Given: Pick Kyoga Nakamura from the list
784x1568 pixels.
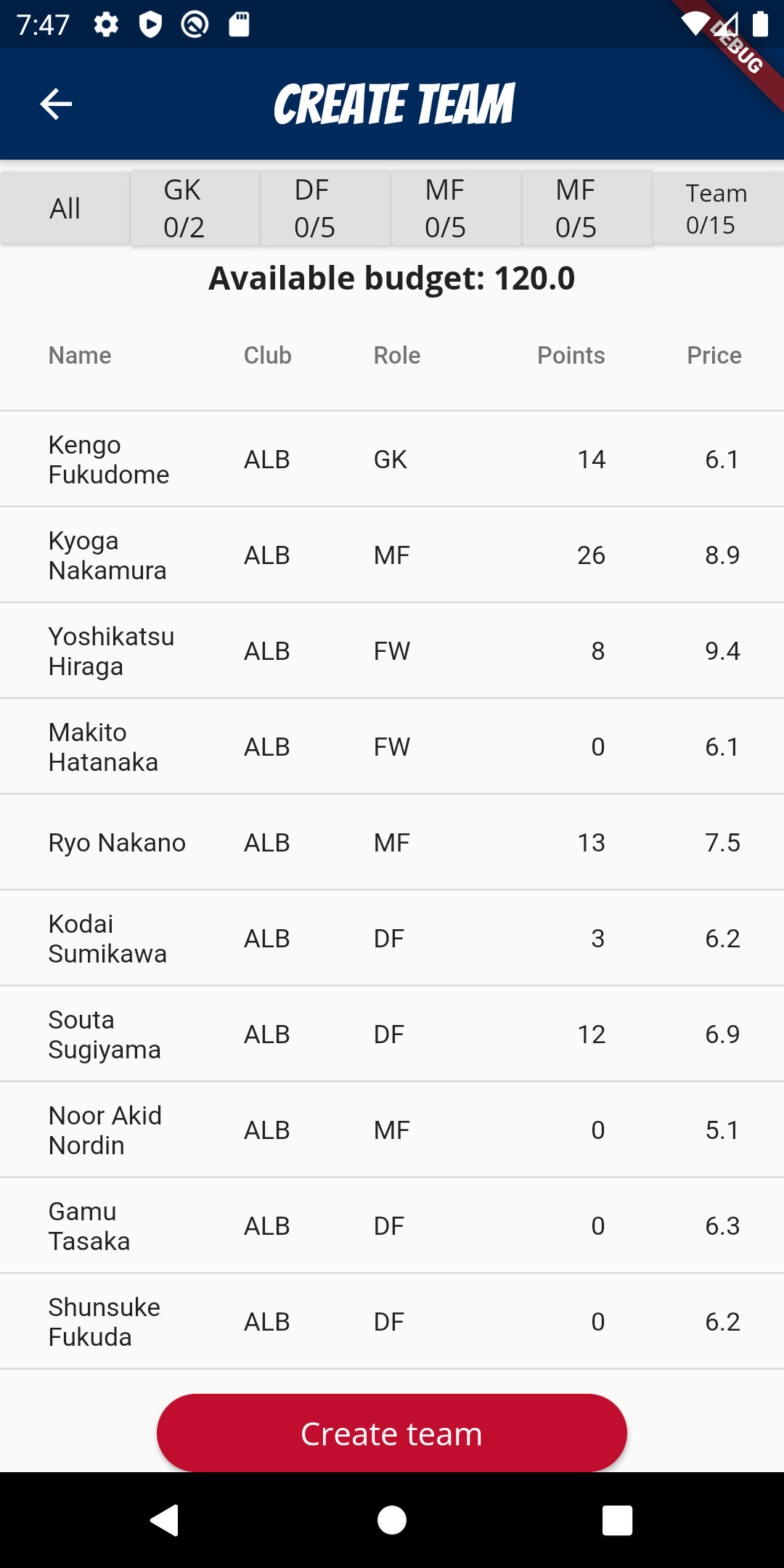Looking at the screenshot, I should coord(392,555).
